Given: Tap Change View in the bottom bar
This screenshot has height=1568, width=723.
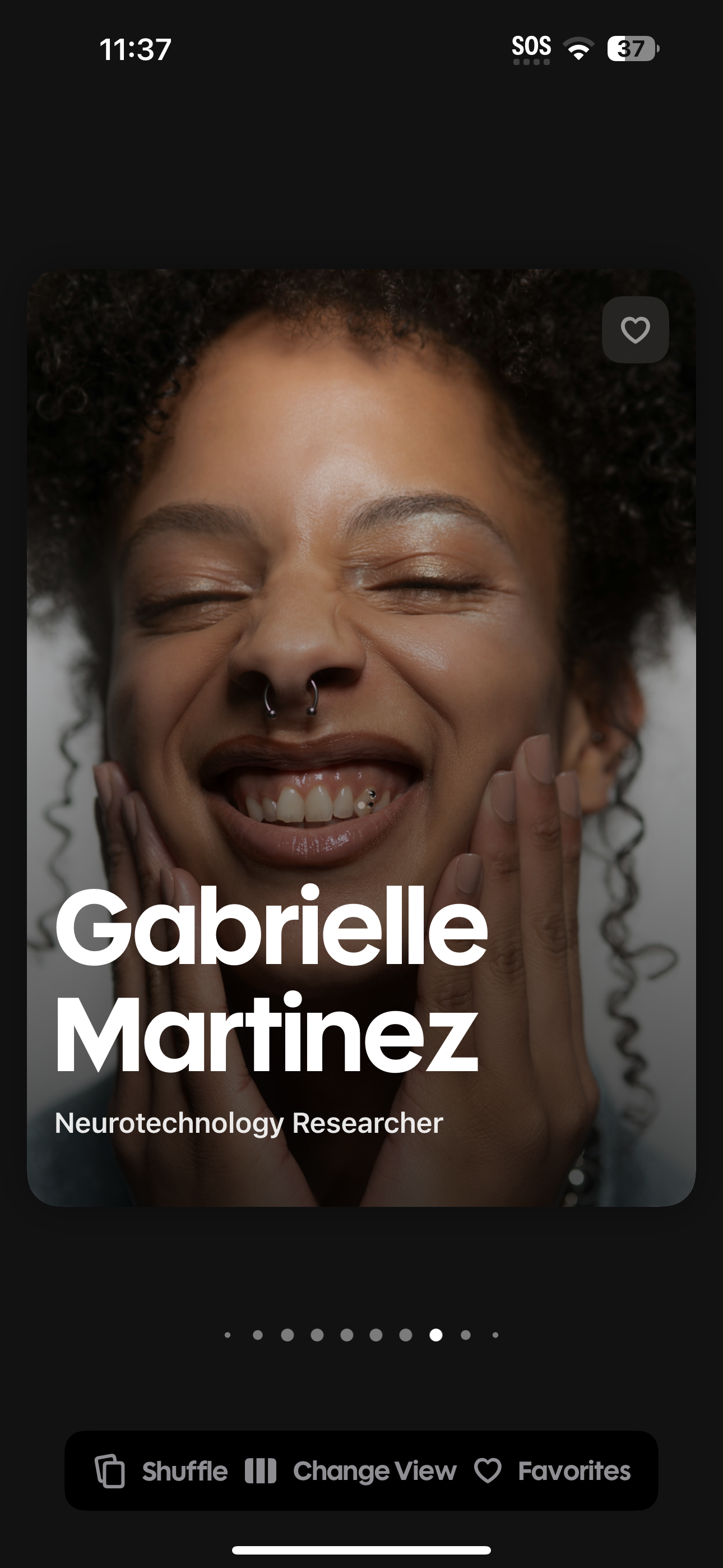Looking at the screenshot, I should [351, 1470].
